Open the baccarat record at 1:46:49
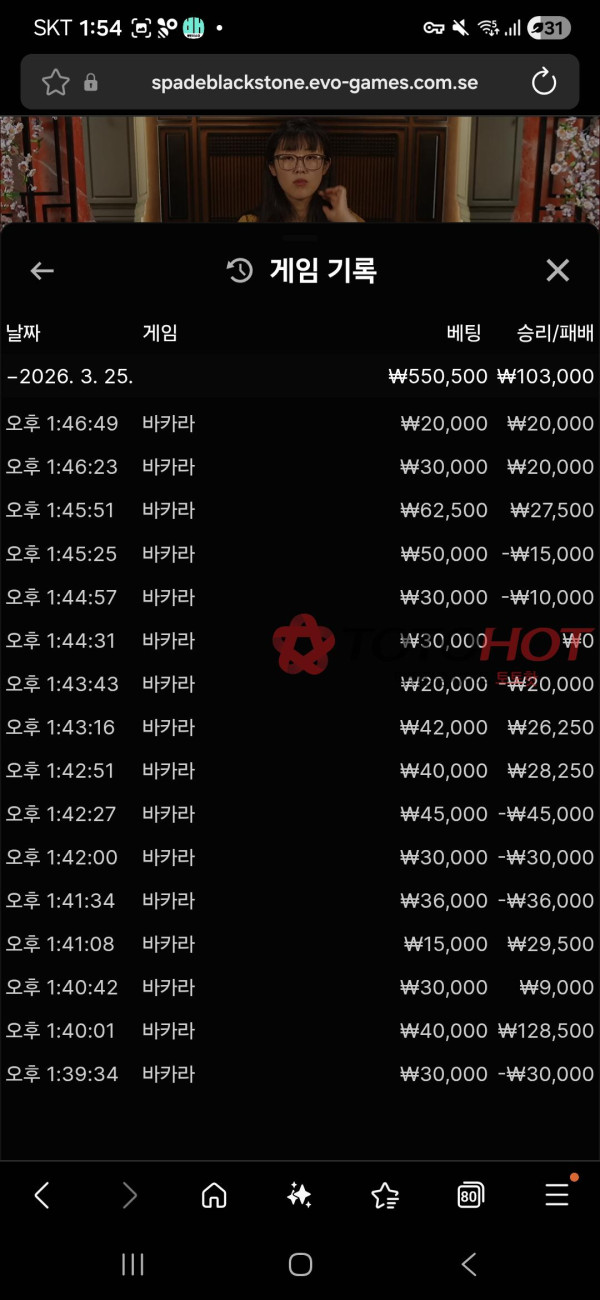 pyautogui.click(x=300, y=424)
